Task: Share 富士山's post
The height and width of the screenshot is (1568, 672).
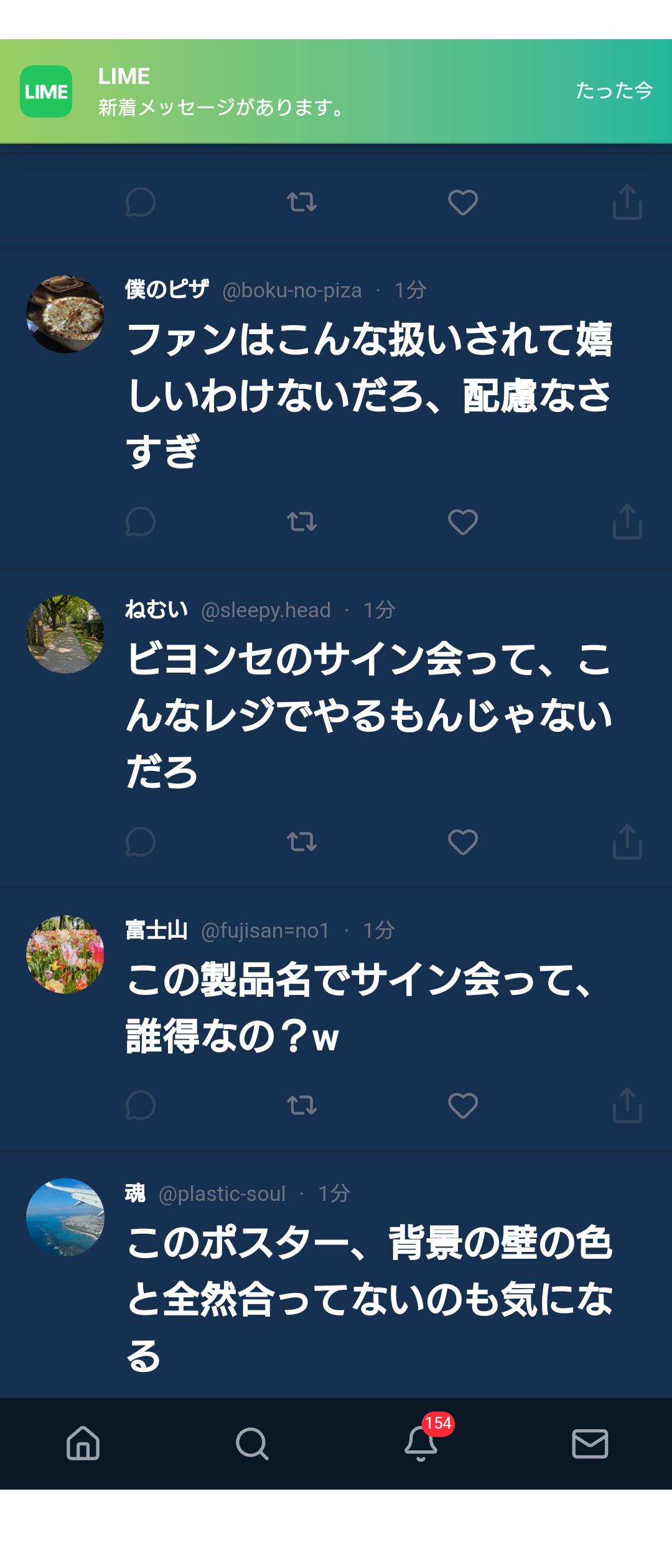Action: (x=627, y=1106)
